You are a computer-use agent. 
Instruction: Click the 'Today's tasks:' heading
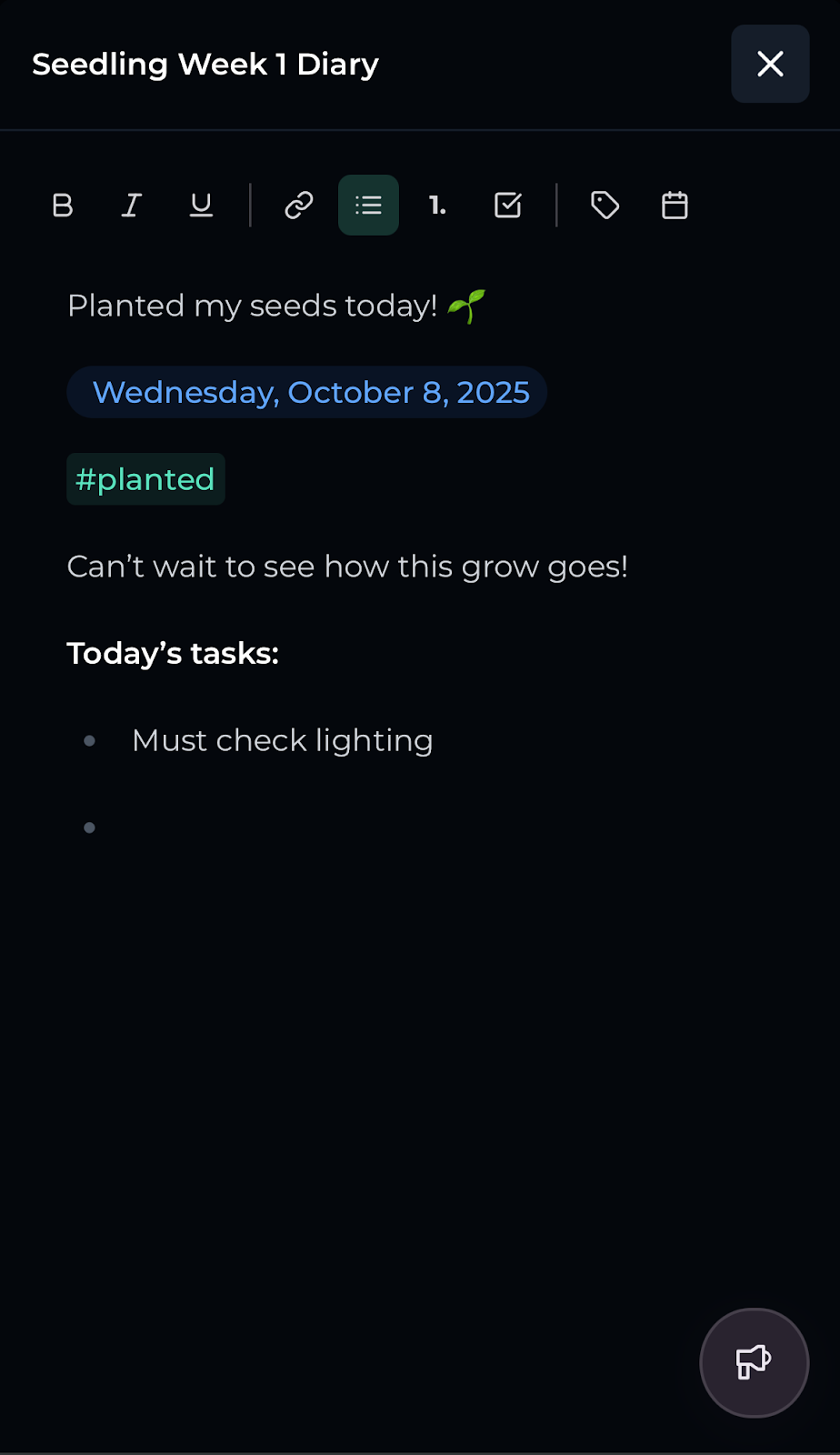pos(173,653)
